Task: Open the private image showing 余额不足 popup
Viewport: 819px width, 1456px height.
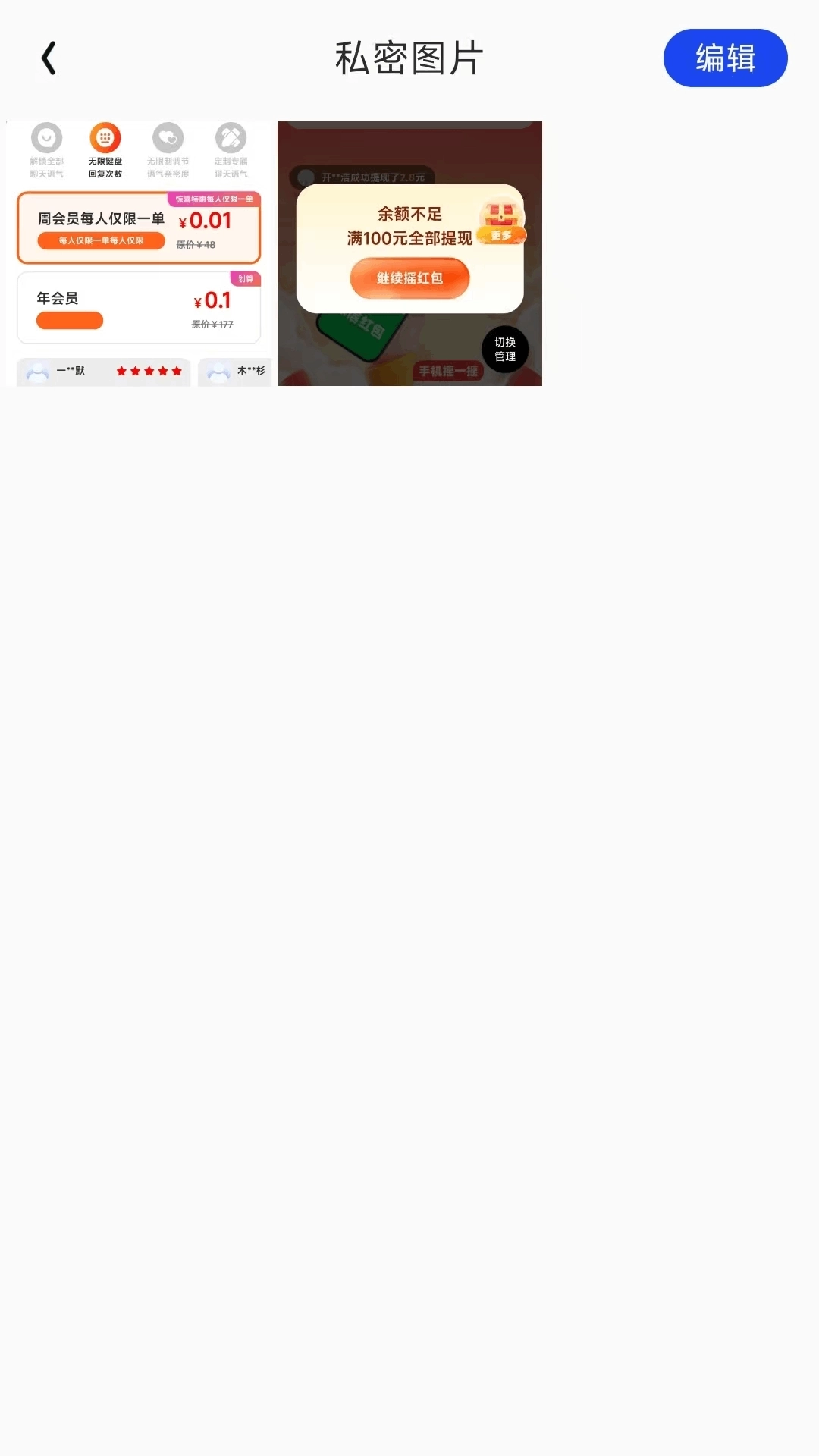Action: [409, 253]
